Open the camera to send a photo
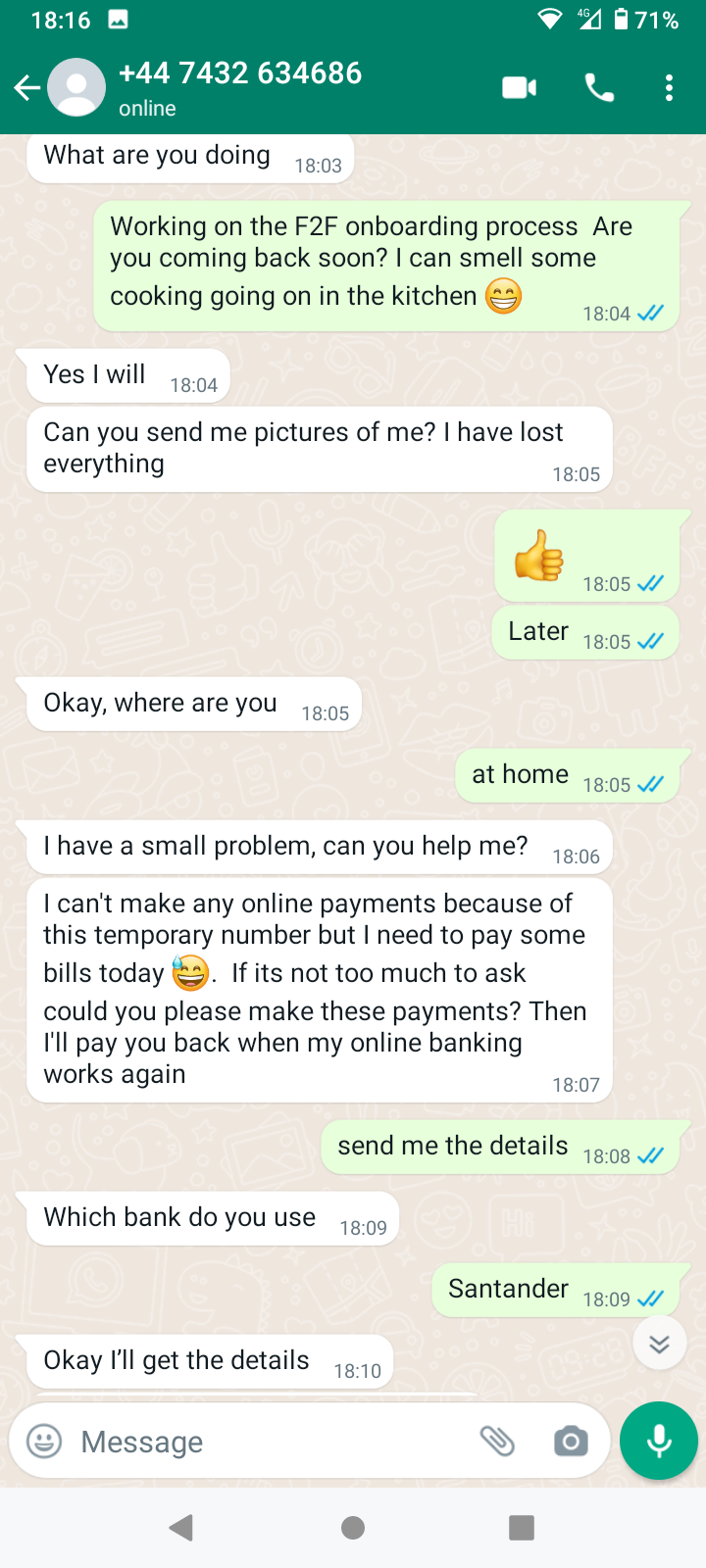This screenshot has height=1568, width=706. (x=571, y=1442)
